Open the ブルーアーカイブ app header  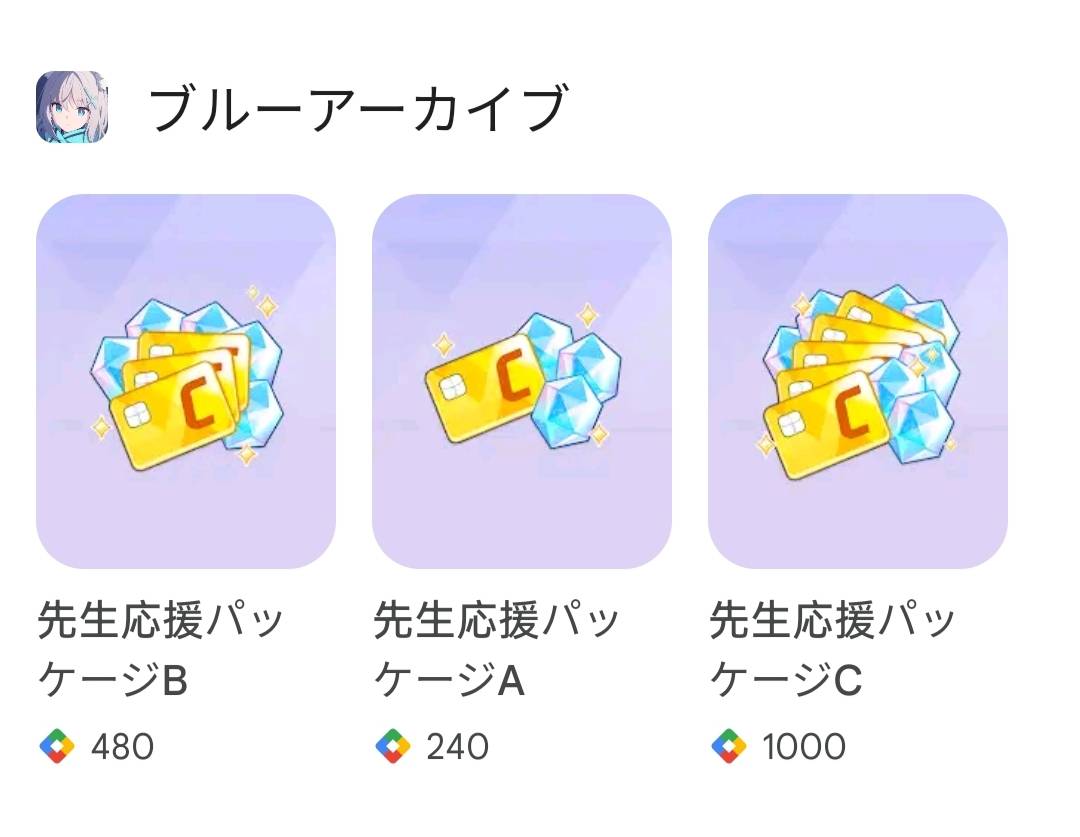pyautogui.click(x=357, y=108)
